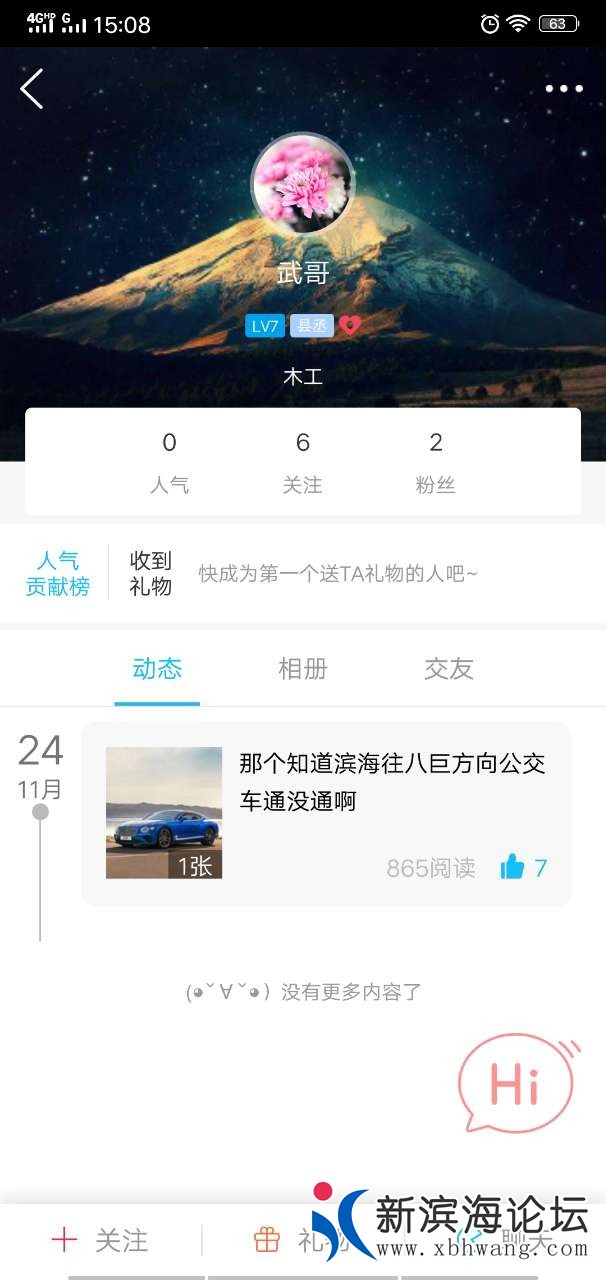Like the post with 7 thumbs-up
The image size is (606, 1280).
point(523,867)
